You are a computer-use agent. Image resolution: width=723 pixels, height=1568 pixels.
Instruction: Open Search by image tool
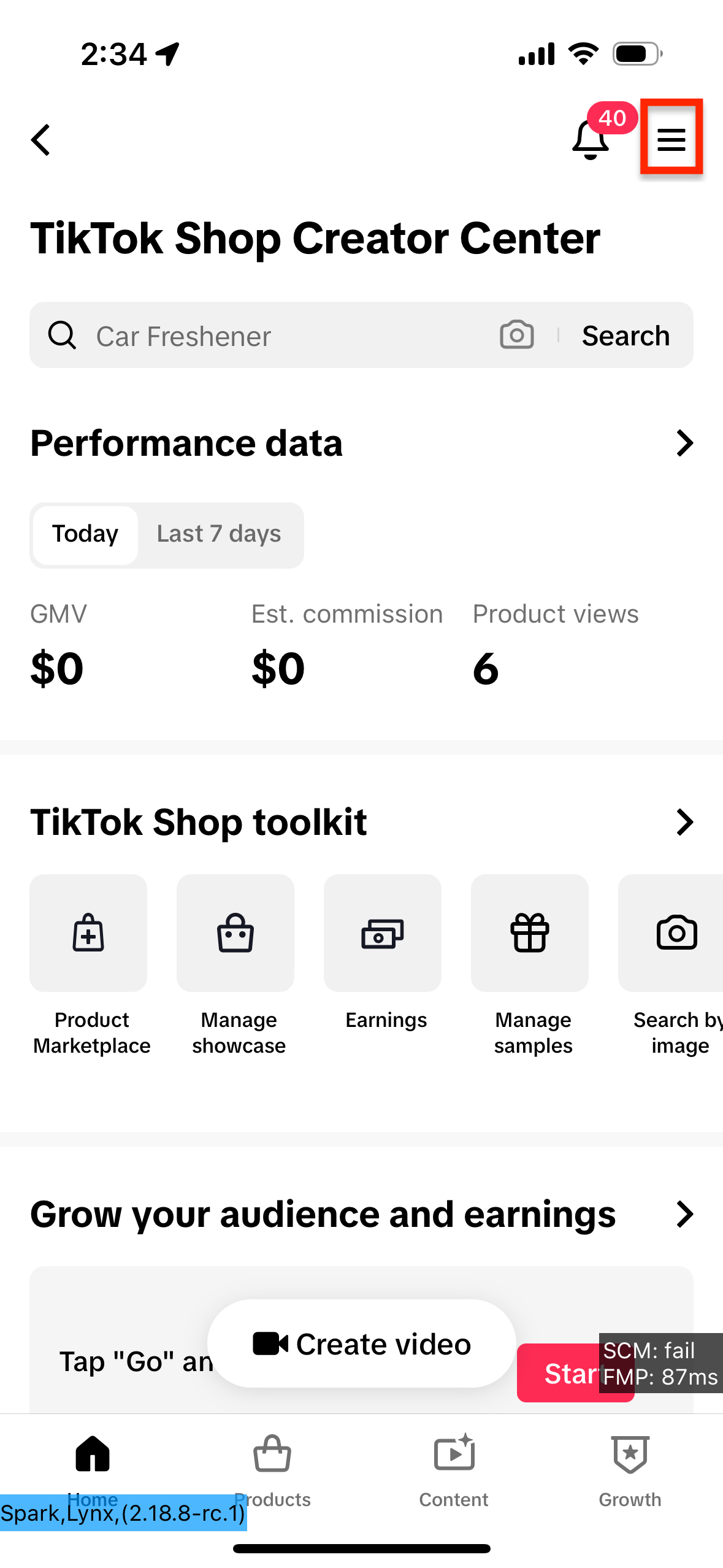[675, 934]
